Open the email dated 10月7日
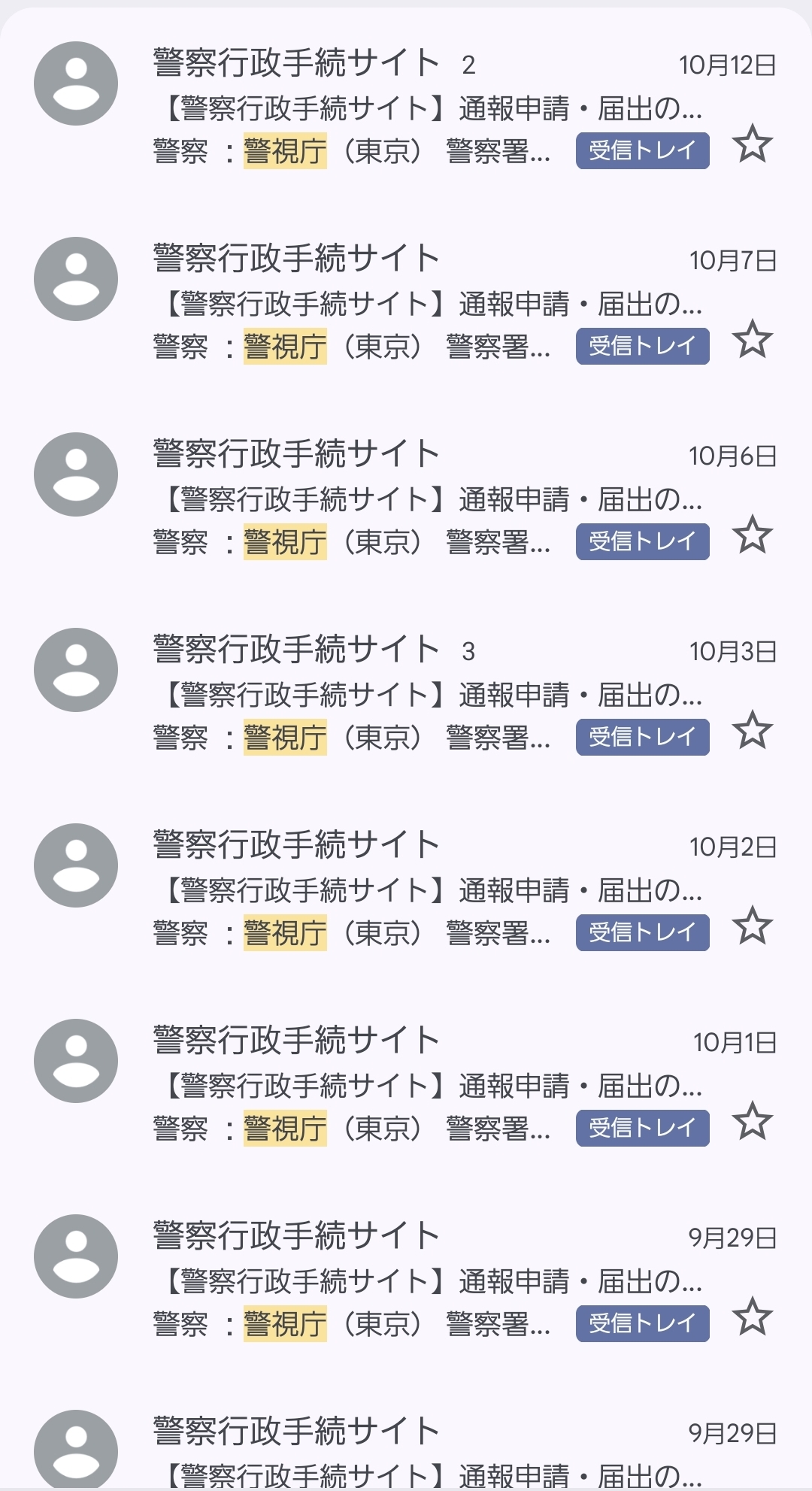This screenshot has width=812, height=1491. click(x=429, y=304)
